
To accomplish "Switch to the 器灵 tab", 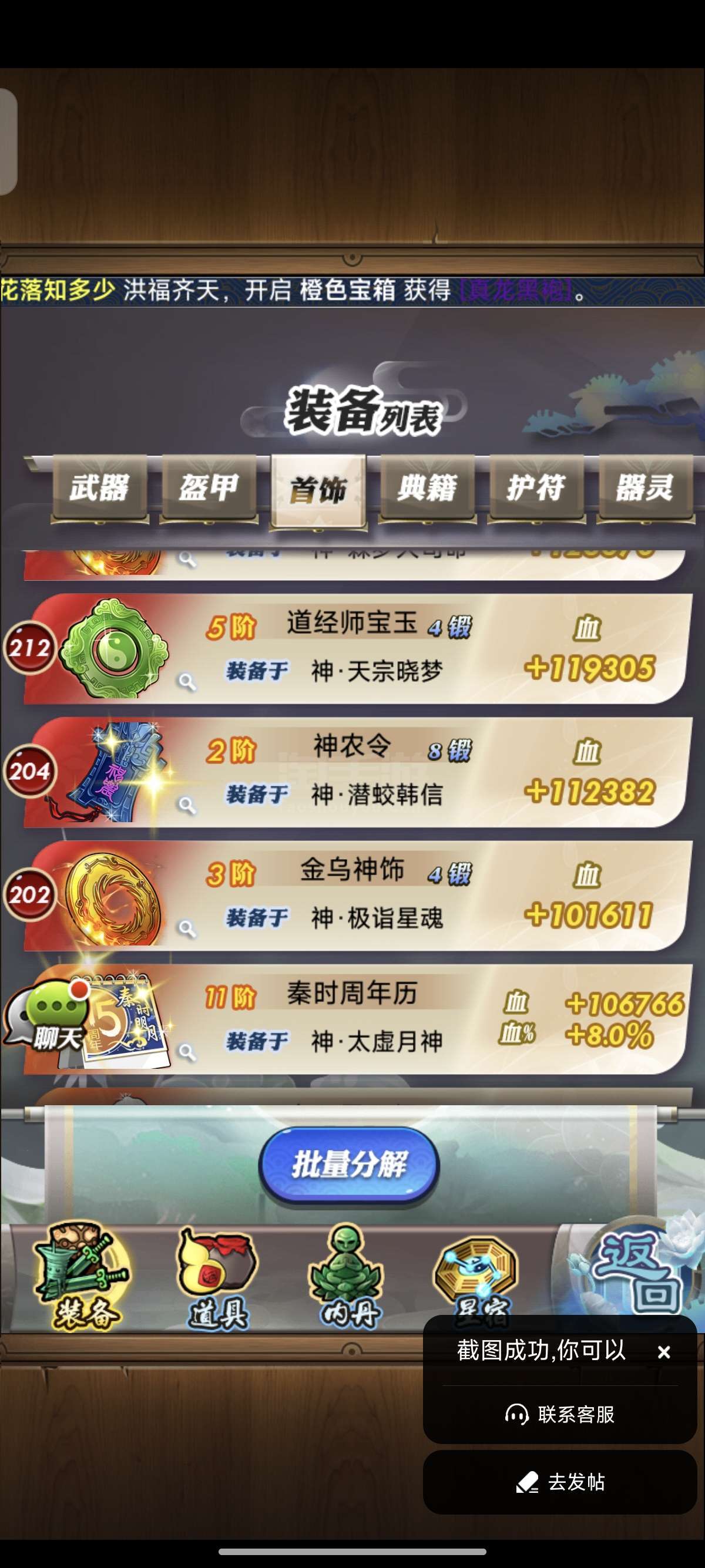I will pyautogui.click(x=645, y=488).
